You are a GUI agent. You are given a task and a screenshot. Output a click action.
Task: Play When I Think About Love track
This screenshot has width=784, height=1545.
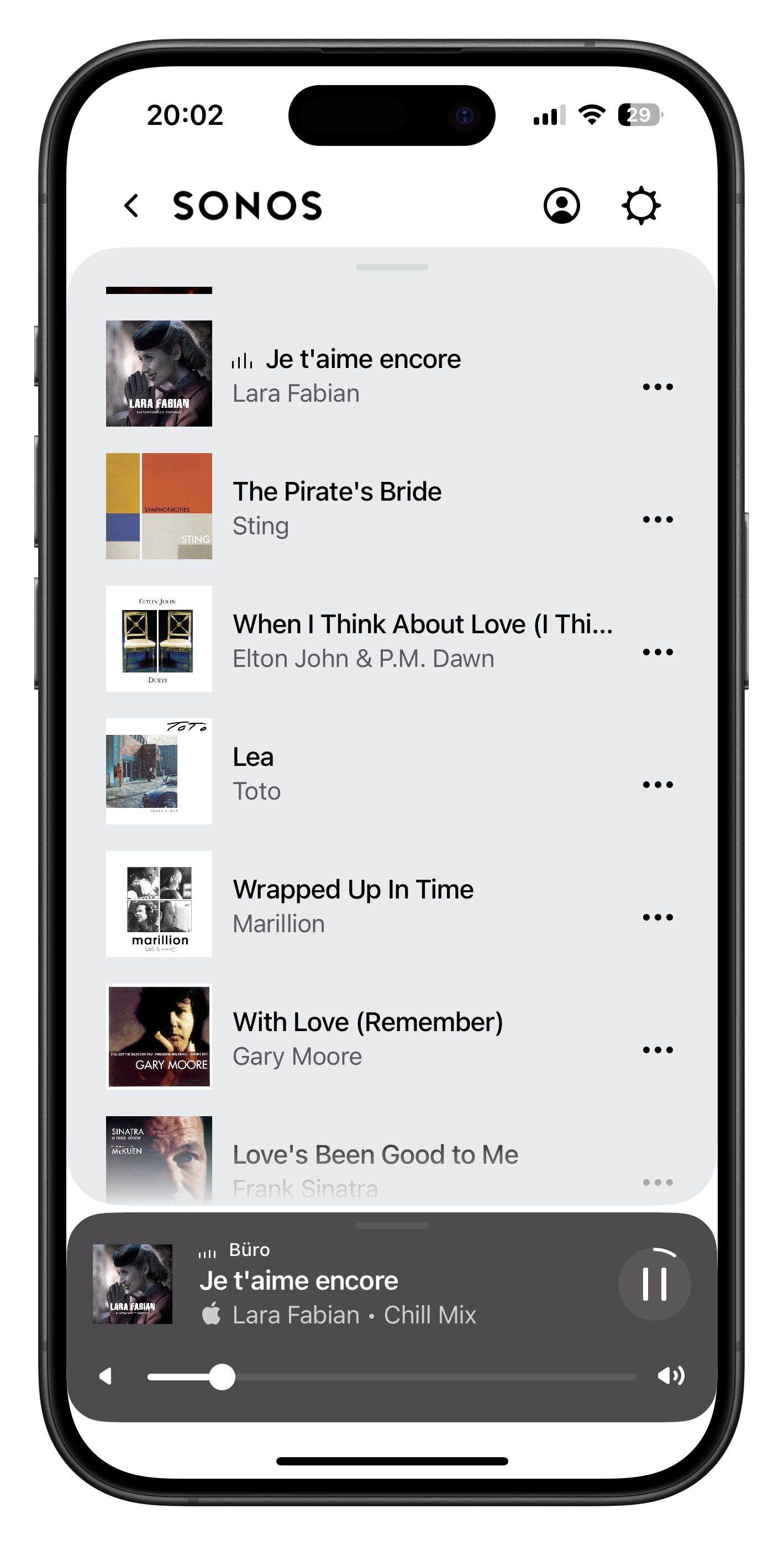420,639
